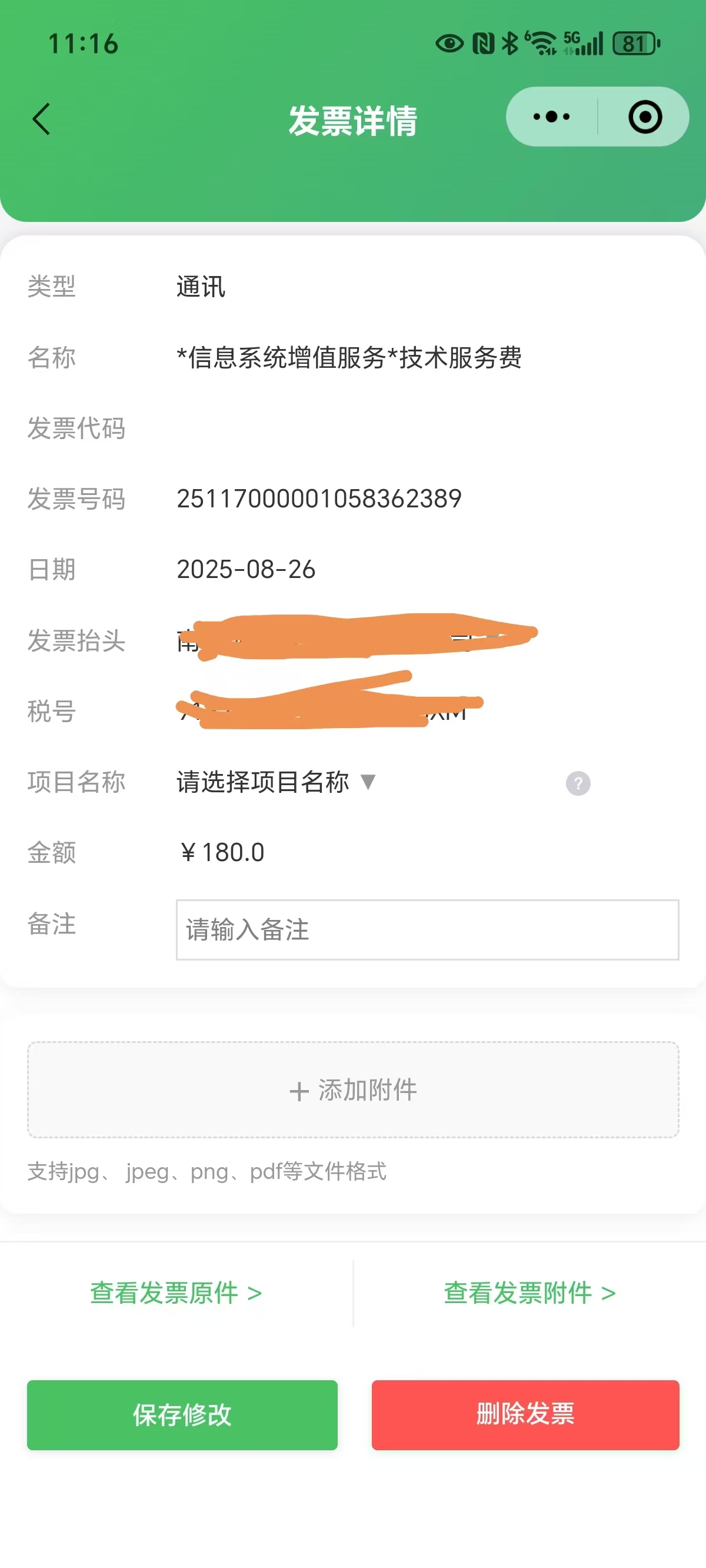
Task: Delete this invoice with 删除发票
Action: click(525, 1414)
